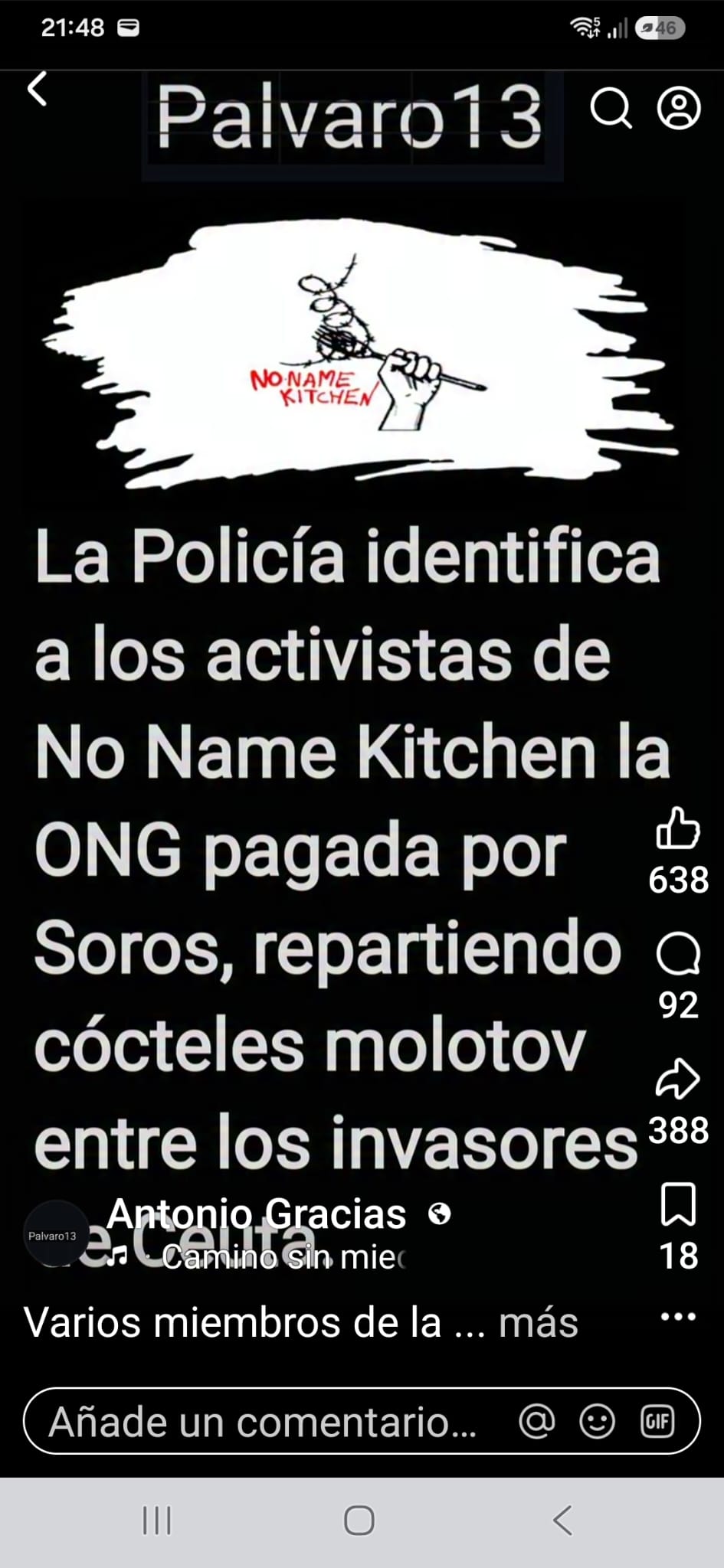
Task: Tap the system home button
Action: 359,1521
